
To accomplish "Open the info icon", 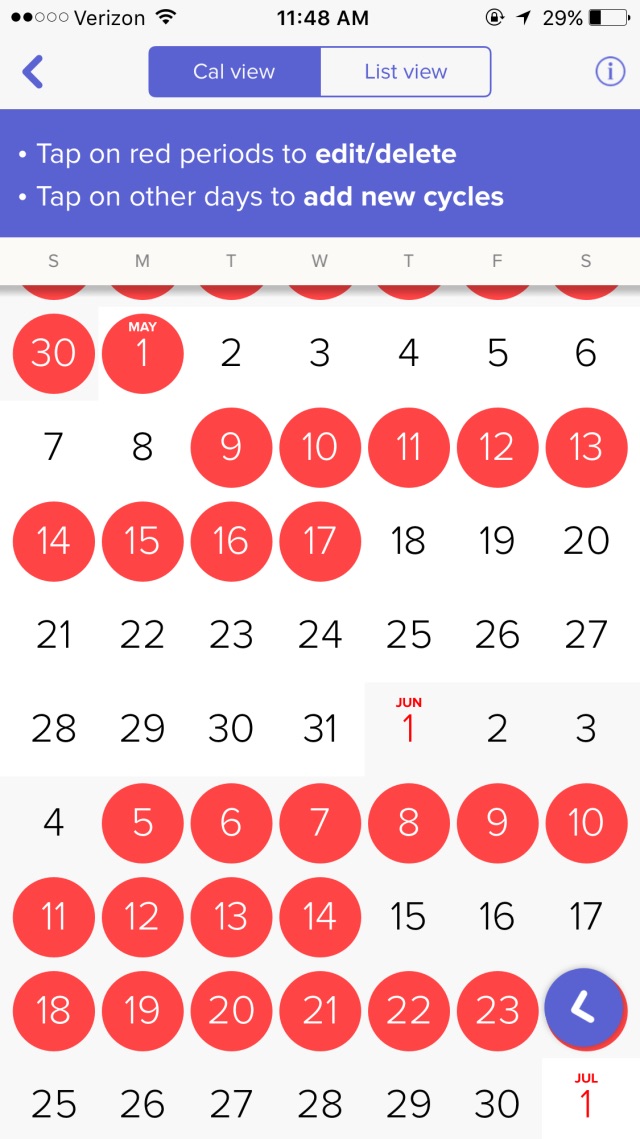I will [x=610, y=72].
